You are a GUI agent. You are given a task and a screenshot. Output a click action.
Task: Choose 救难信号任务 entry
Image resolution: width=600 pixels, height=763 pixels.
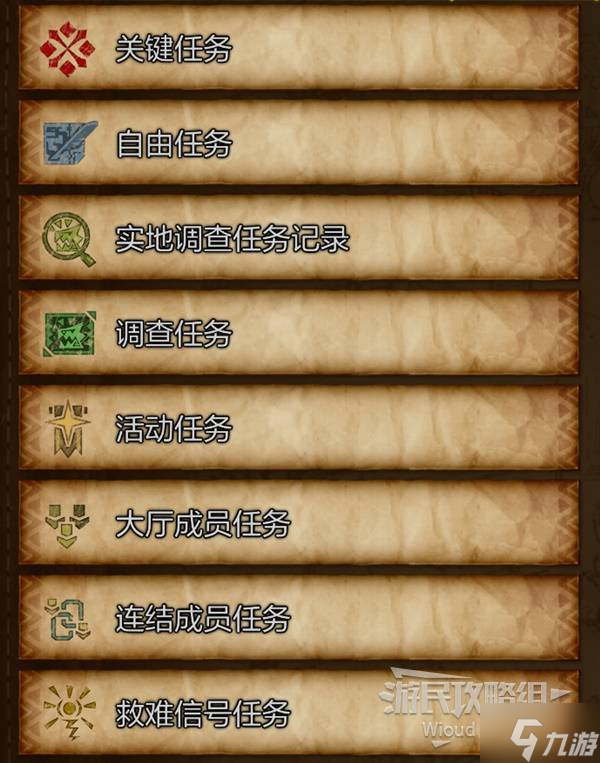298,713
